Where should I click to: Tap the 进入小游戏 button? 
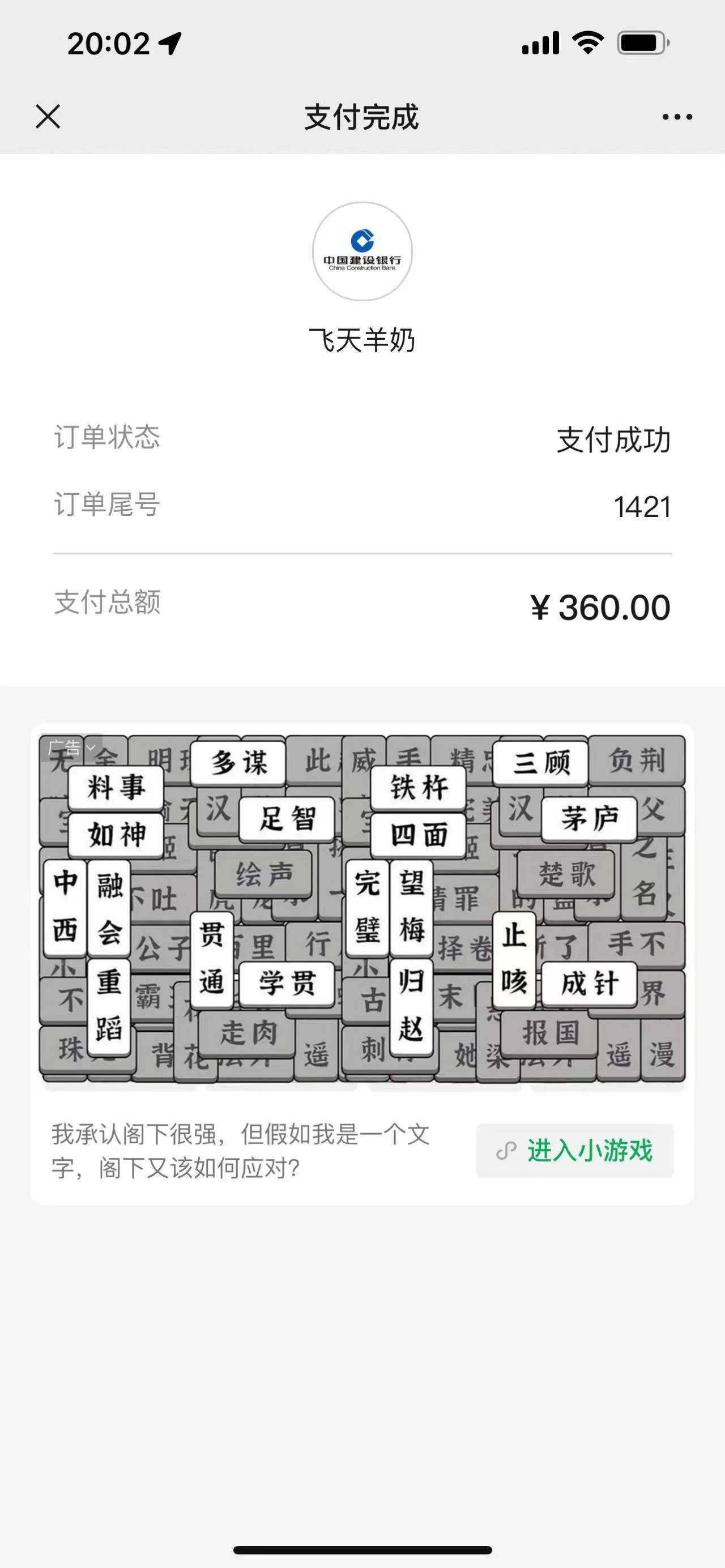tap(575, 1151)
